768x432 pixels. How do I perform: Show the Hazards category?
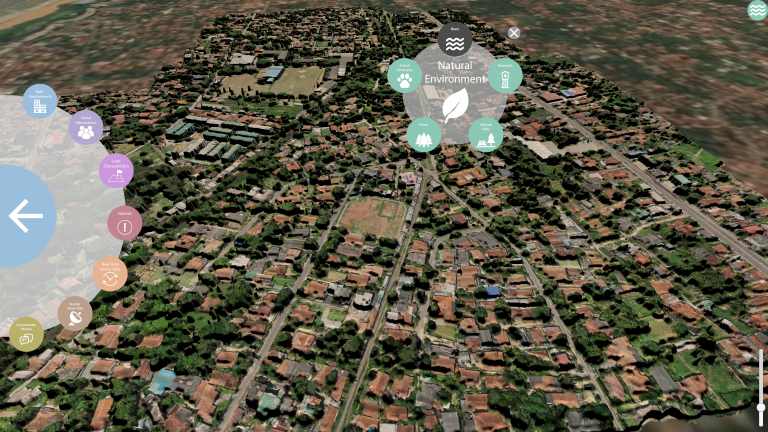click(124, 223)
